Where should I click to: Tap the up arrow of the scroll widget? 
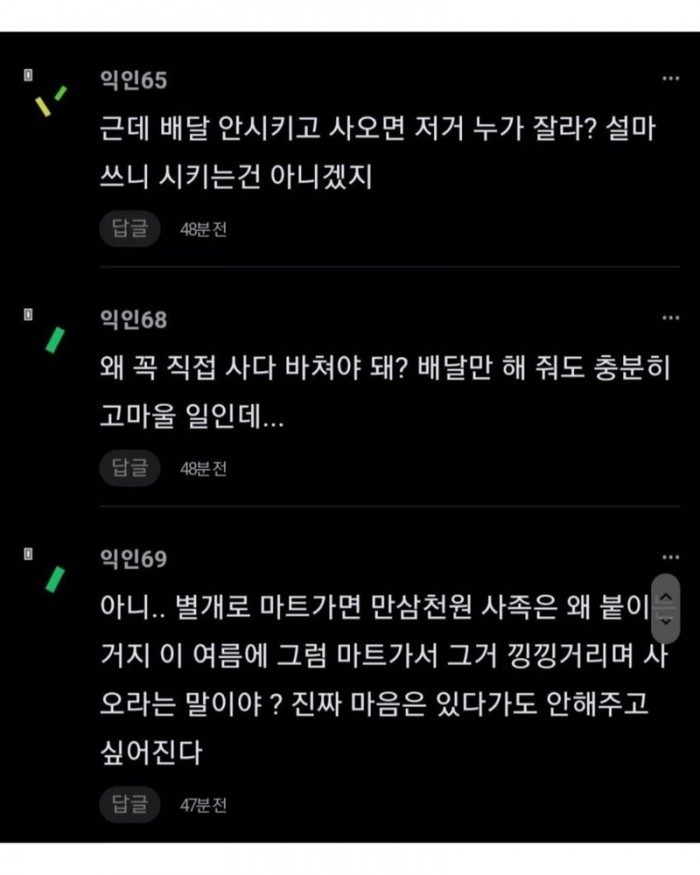point(666,596)
